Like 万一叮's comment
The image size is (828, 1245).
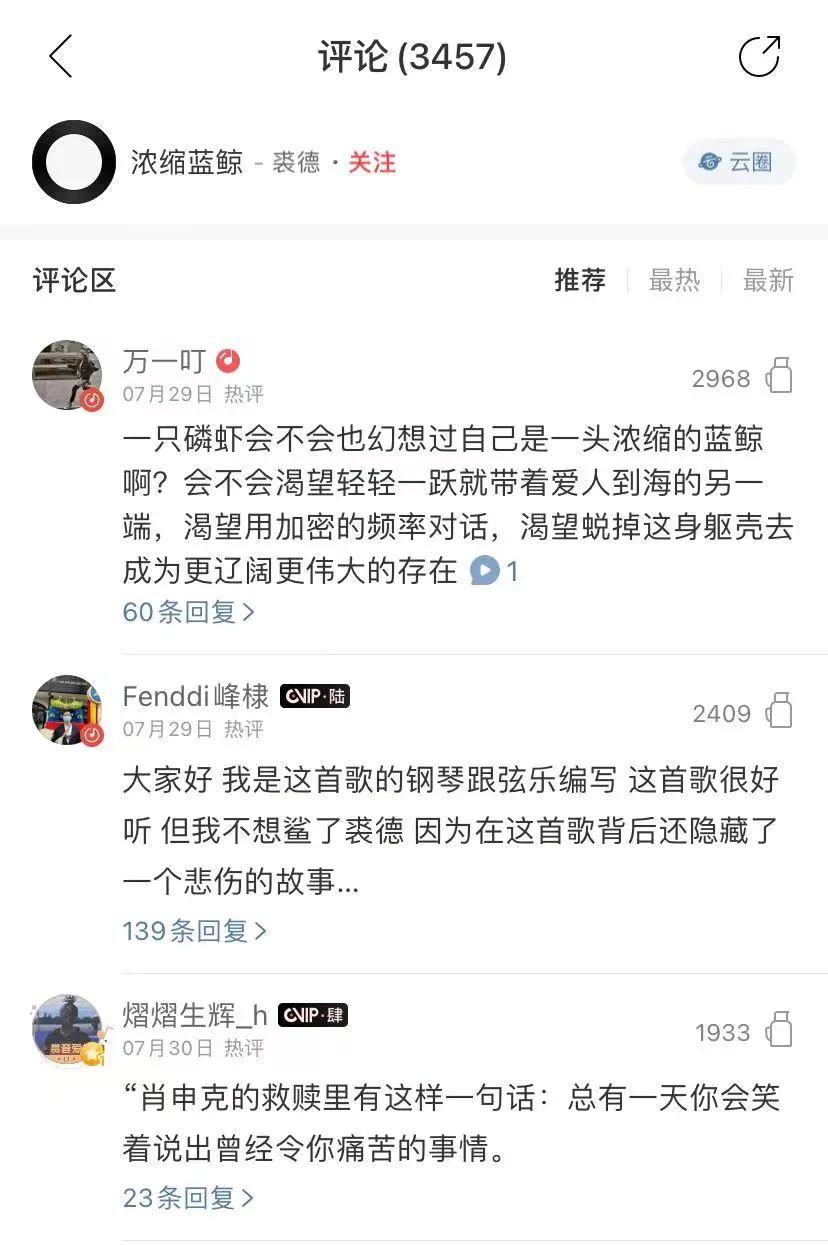pos(779,378)
